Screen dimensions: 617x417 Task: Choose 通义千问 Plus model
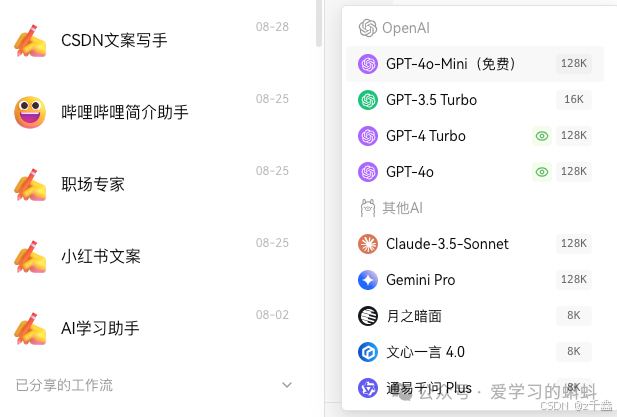pyautogui.click(x=428, y=388)
